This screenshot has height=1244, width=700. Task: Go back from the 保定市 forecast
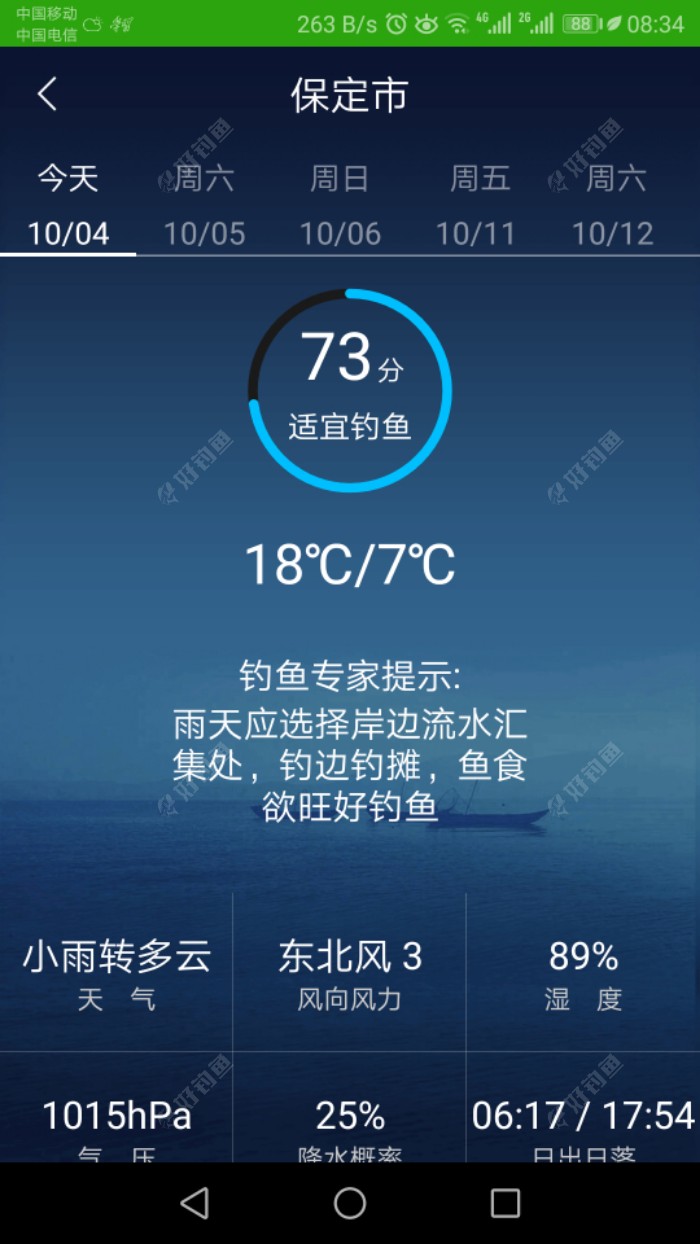pyautogui.click(x=47, y=95)
